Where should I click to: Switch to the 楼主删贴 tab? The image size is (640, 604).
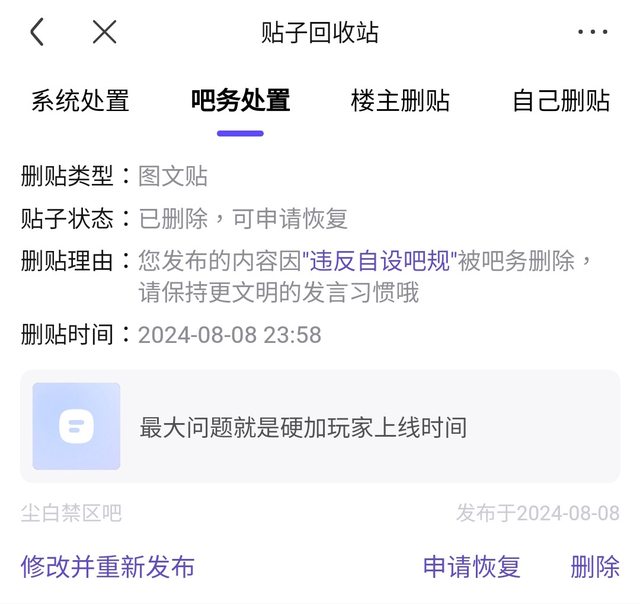tap(400, 101)
